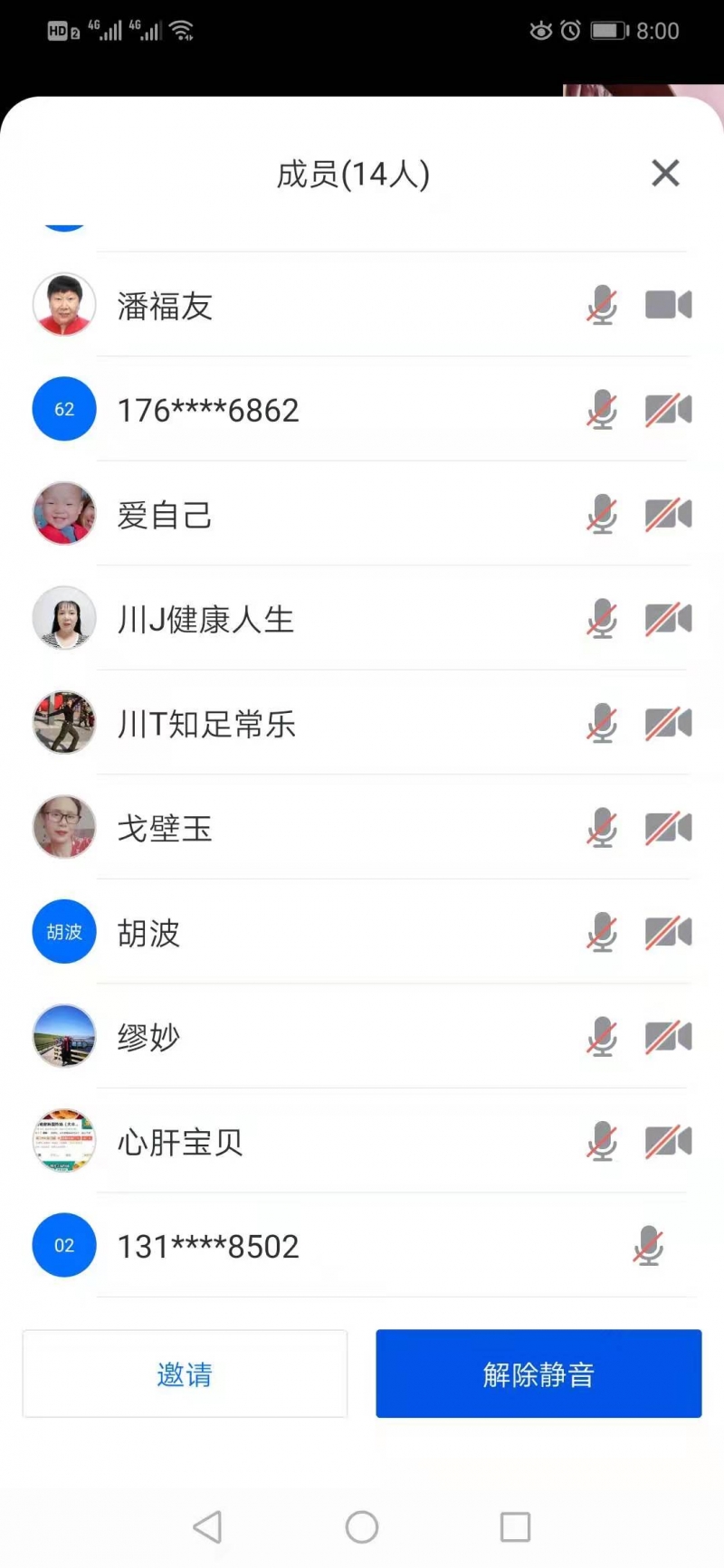Go back with system back button
Image resolution: width=724 pixels, height=1568 pixels.
click(207, 1527)
